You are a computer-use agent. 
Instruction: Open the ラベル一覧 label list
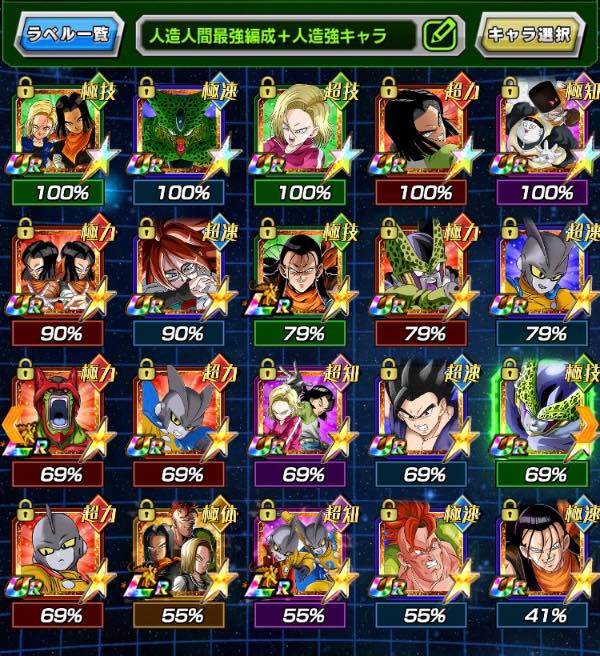[x=68, y=35]
